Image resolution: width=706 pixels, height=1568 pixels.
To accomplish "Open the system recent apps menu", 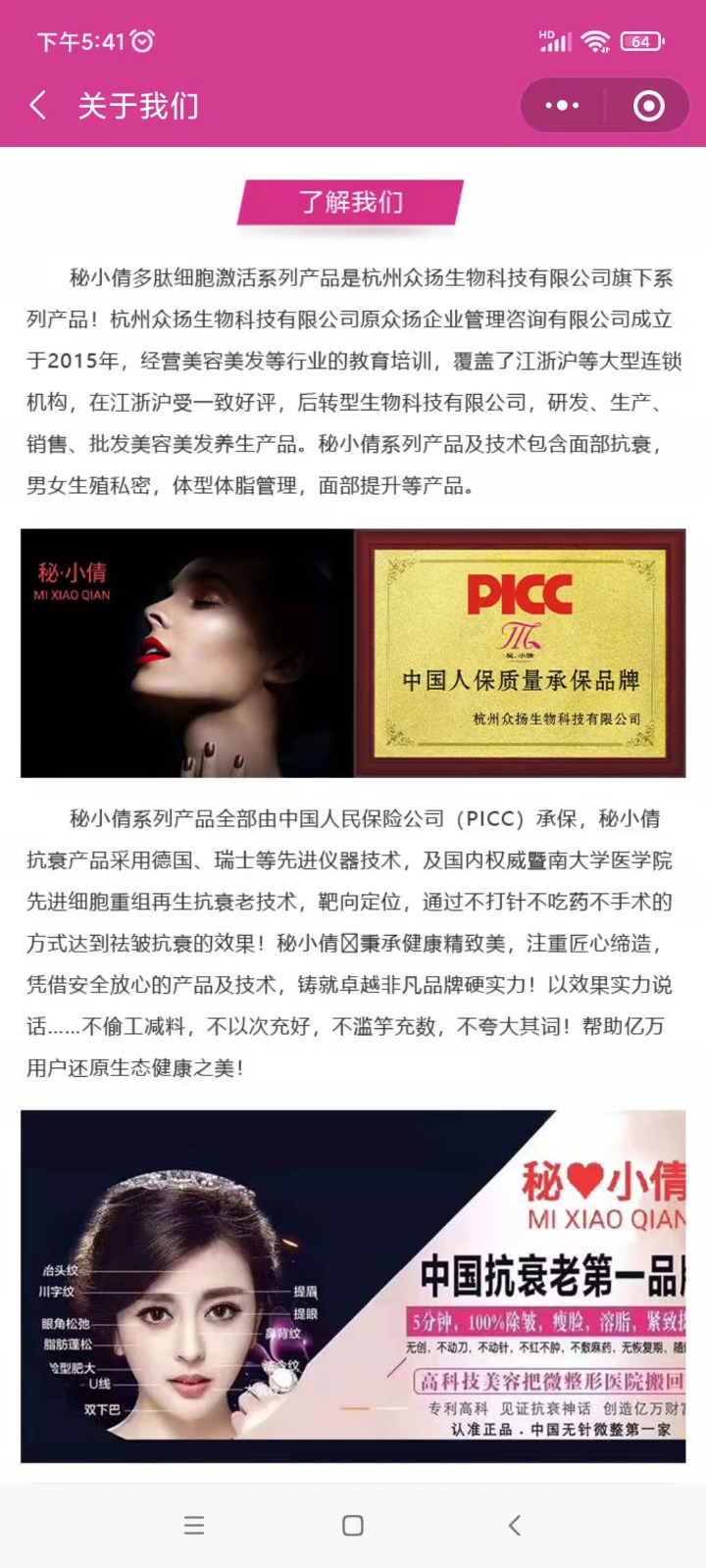I will (194, 1525).
